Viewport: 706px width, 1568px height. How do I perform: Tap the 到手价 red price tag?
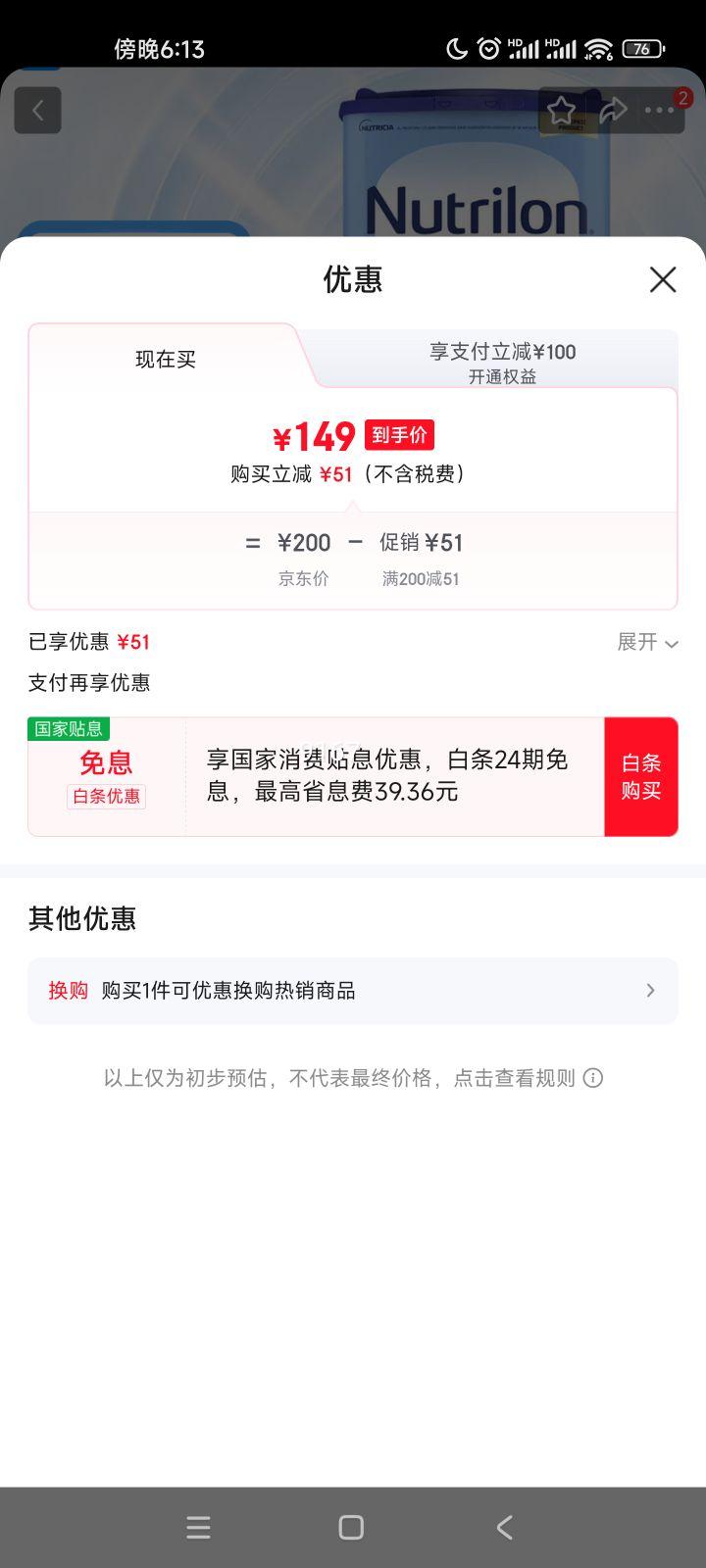click(x=398, y=434)
